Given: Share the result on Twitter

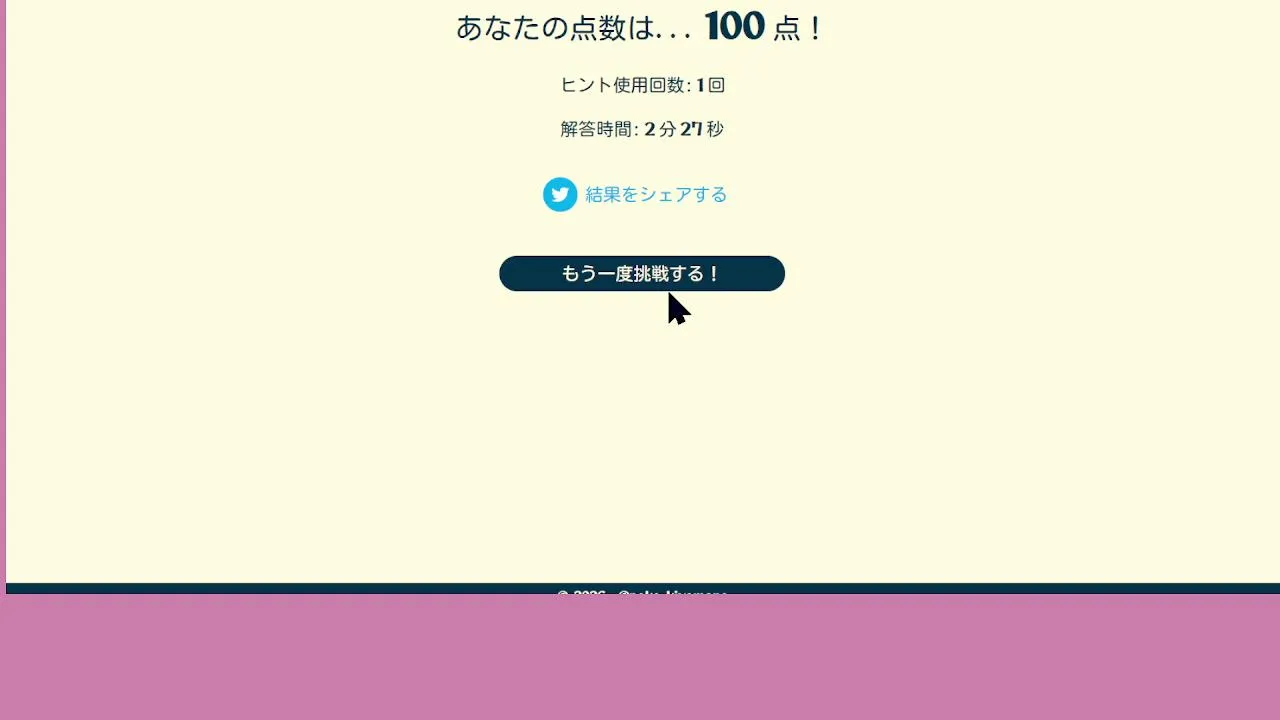Looking at the screenshot, I should pos(636,195).
